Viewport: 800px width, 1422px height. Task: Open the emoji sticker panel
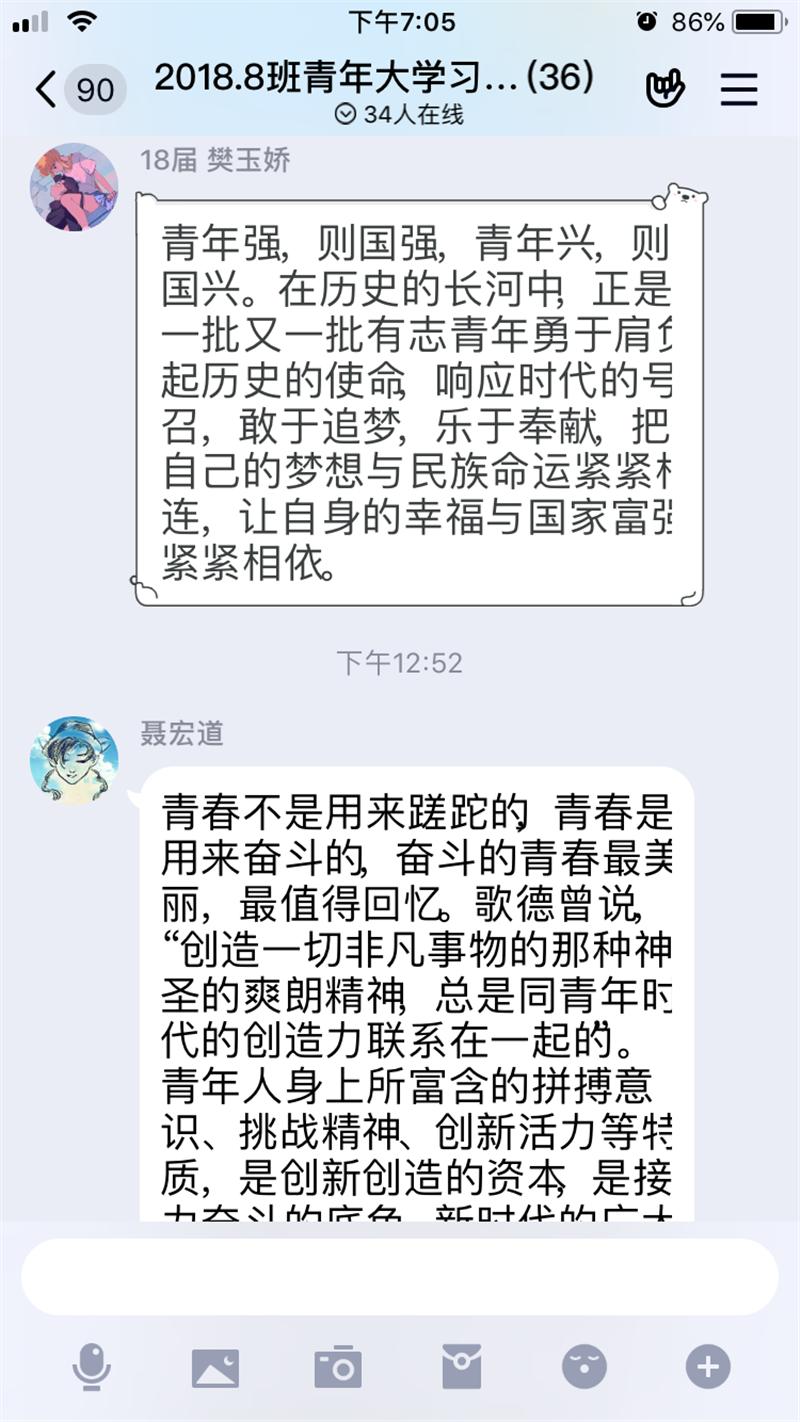pyautogui.click(x=584, y=1366)
